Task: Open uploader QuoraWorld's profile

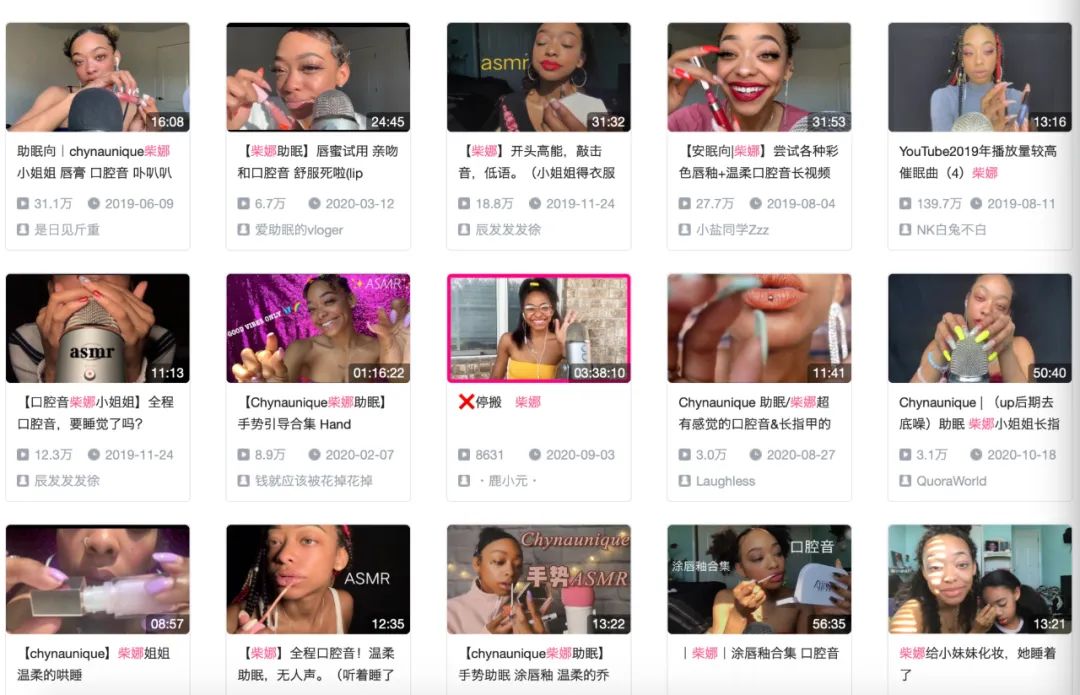Action: [951, 481]
